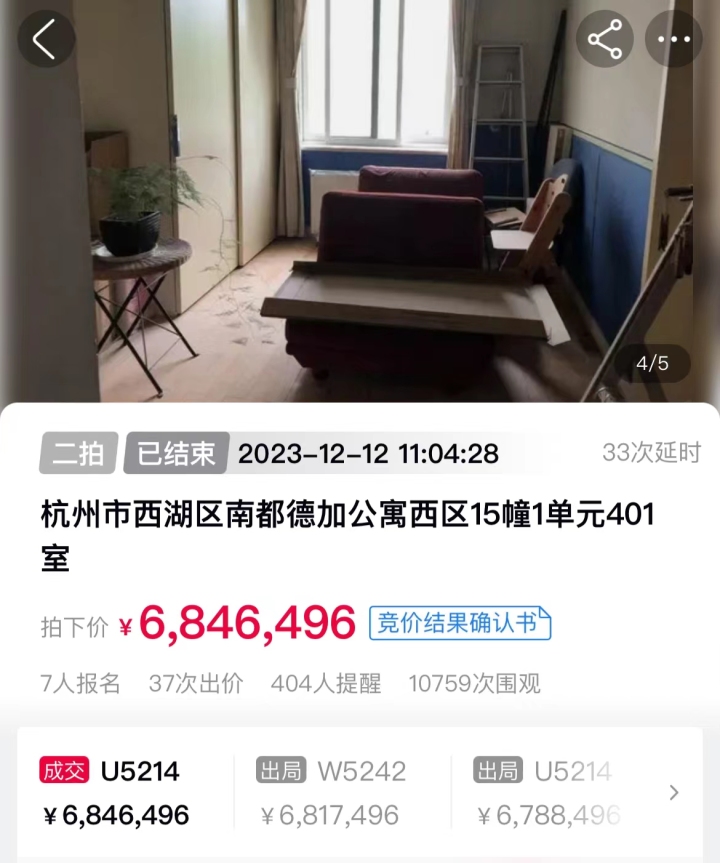Image resolution: width=720 pixels, height=863 pixels.
Task: Expand the bidding records with the chevron
Action: [674, 792]
